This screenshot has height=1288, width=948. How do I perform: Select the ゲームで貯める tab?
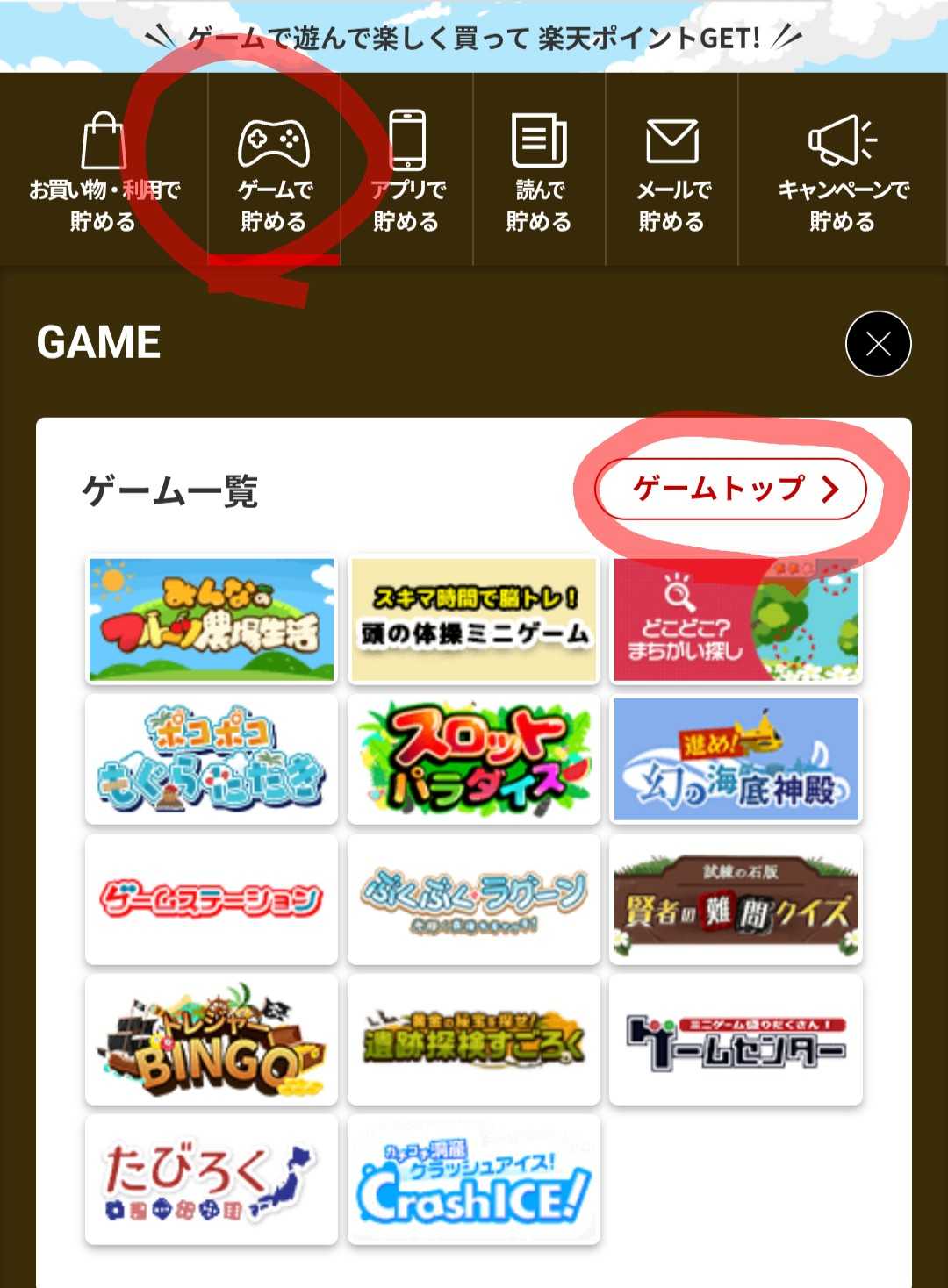pyautogui.click(x=274, y=171)
